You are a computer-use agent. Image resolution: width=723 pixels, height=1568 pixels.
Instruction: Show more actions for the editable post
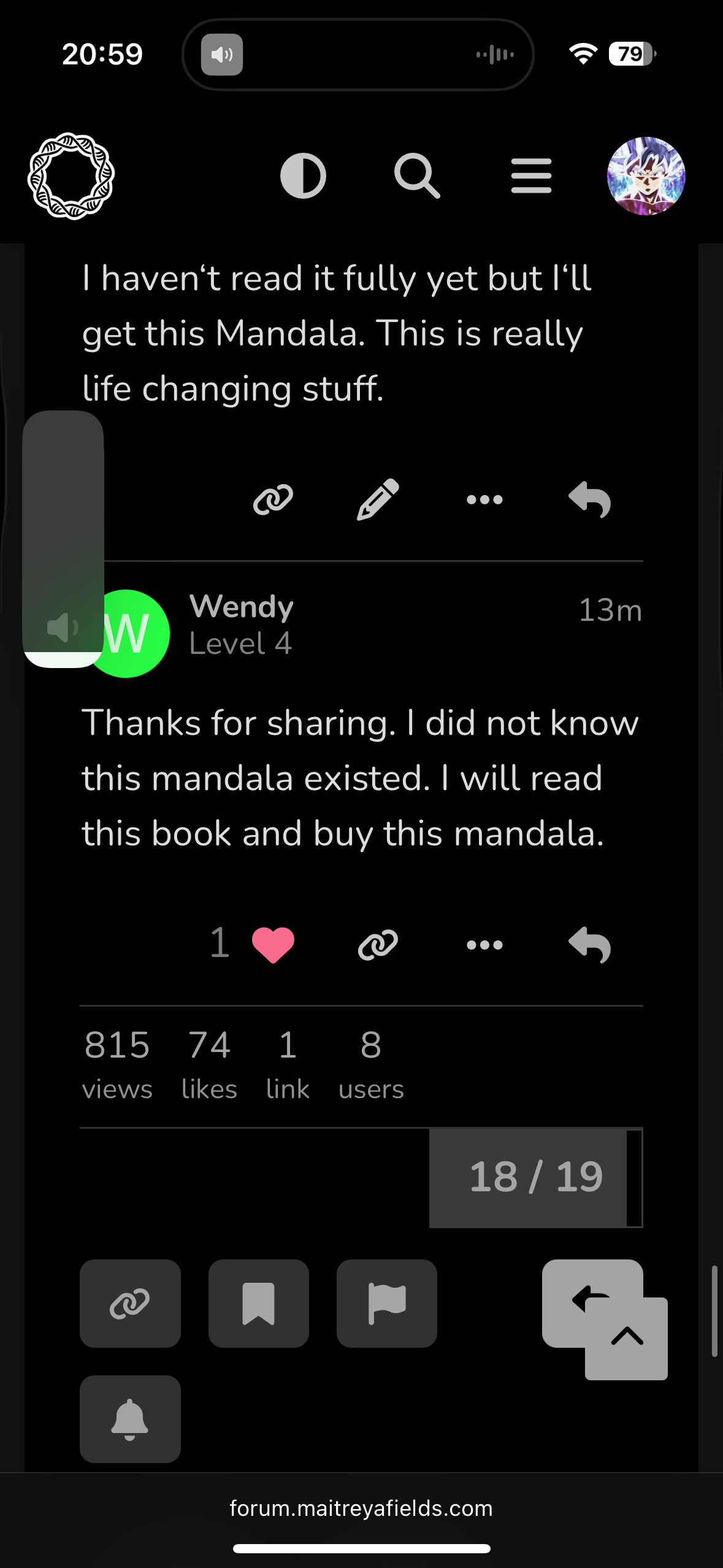click(484, 499)
